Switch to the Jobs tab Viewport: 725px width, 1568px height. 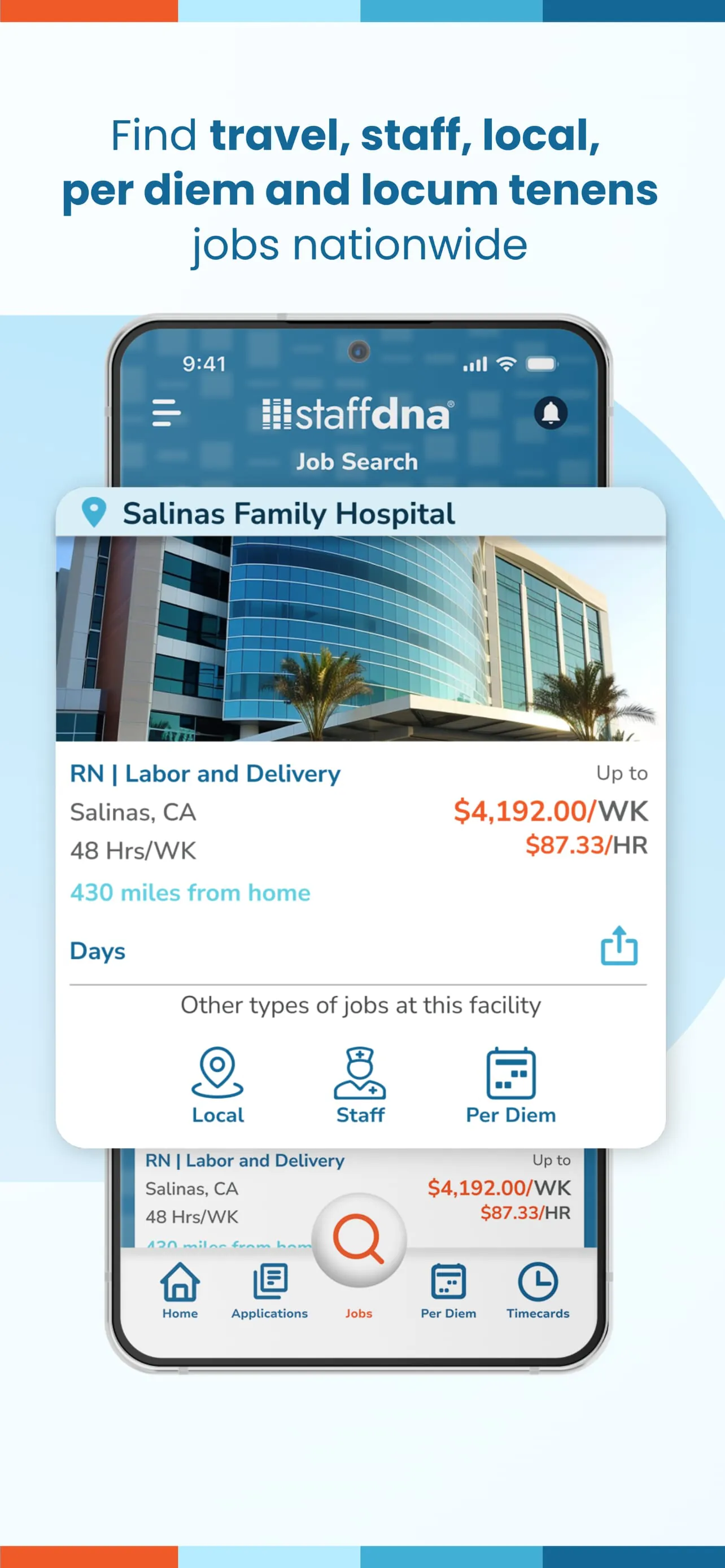coord(358,1312)
